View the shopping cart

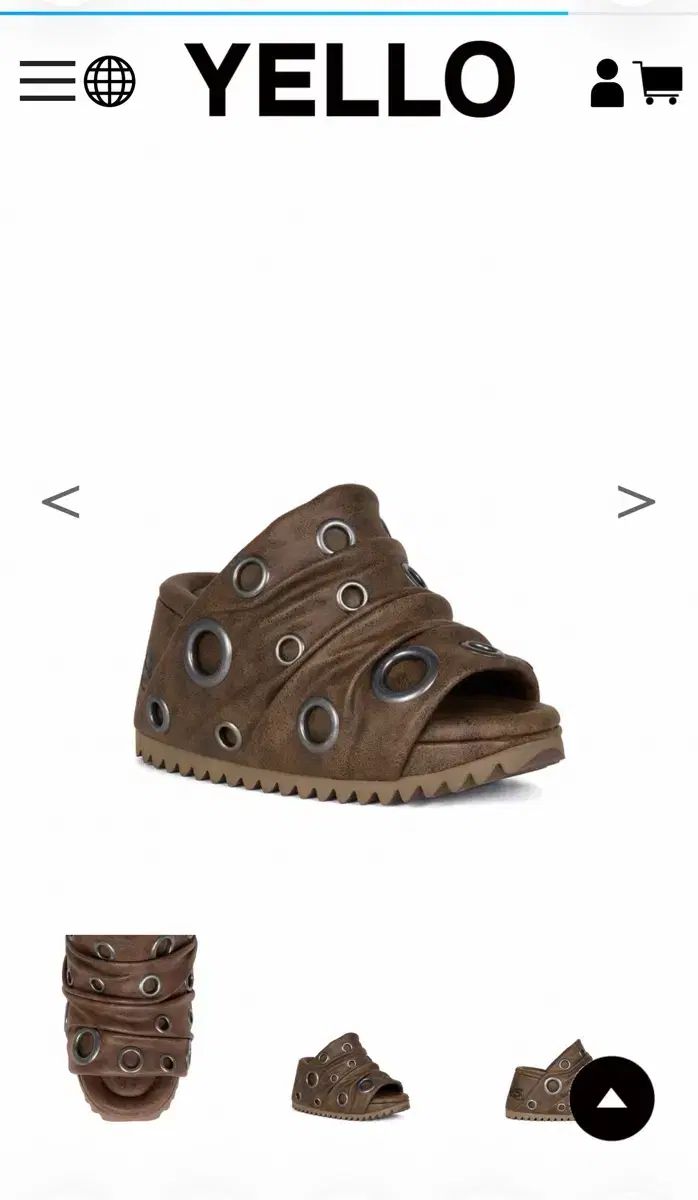(x=658, y=82)
